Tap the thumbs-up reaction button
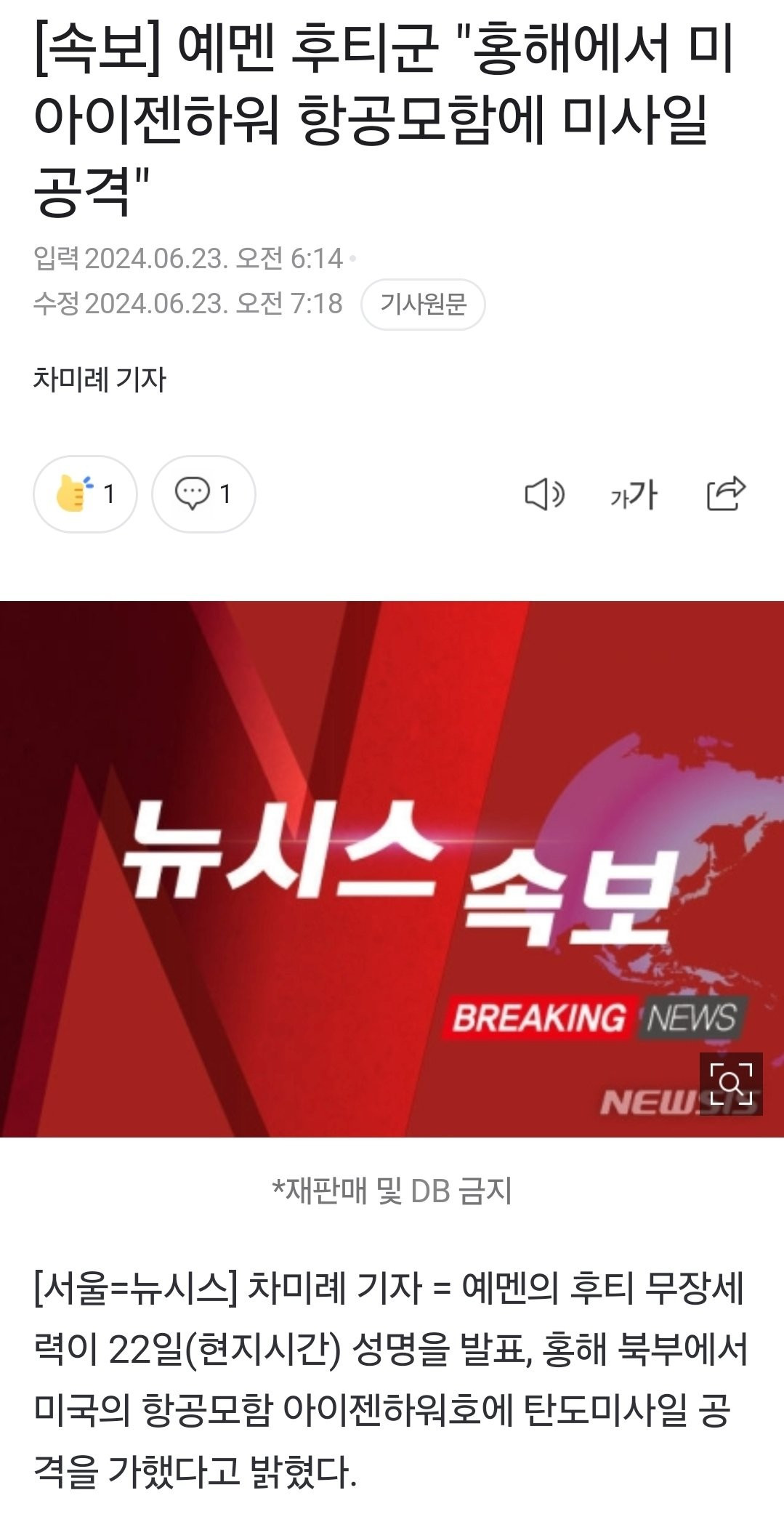The image size is (784, 1538). (85, 494)
